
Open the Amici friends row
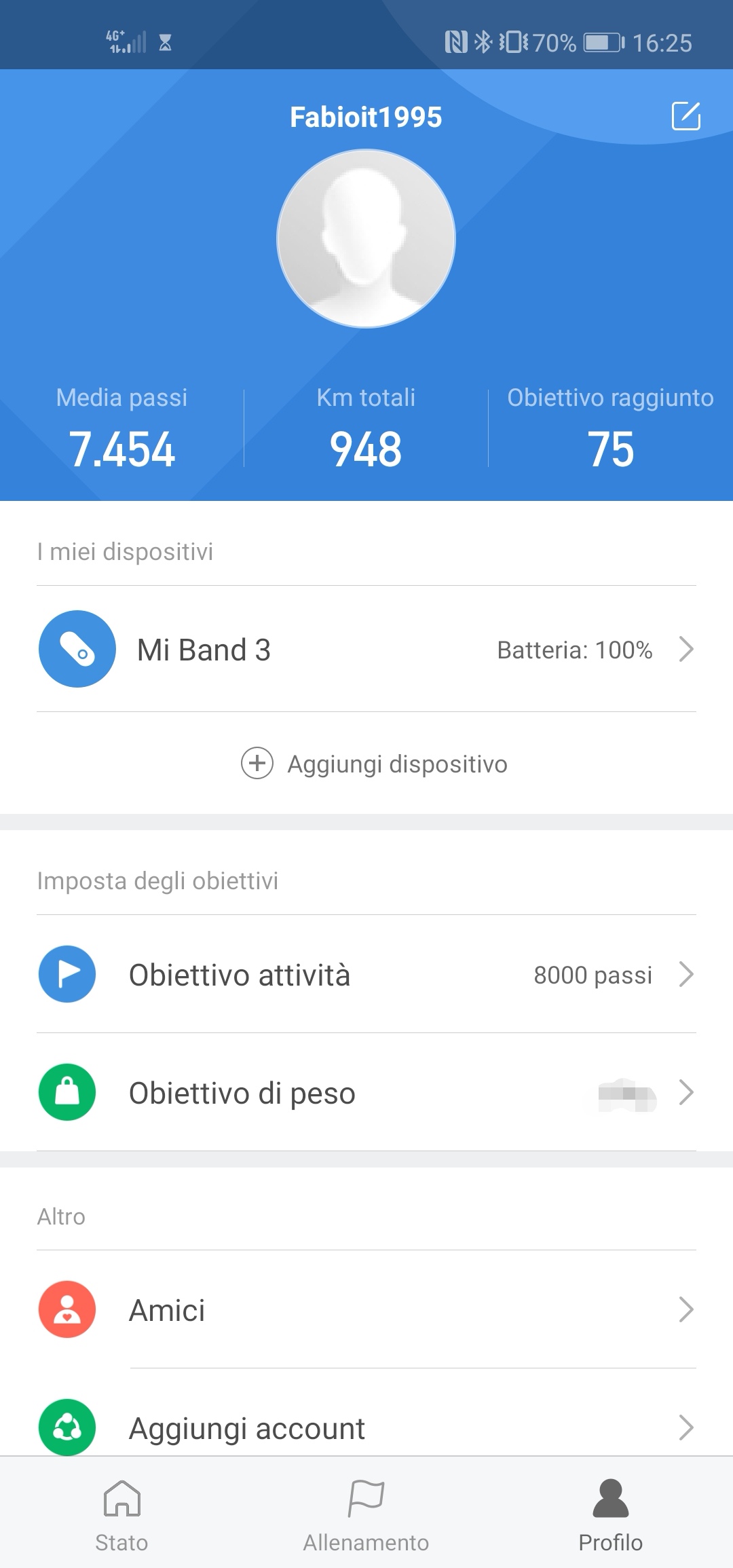pos(366,1309)
